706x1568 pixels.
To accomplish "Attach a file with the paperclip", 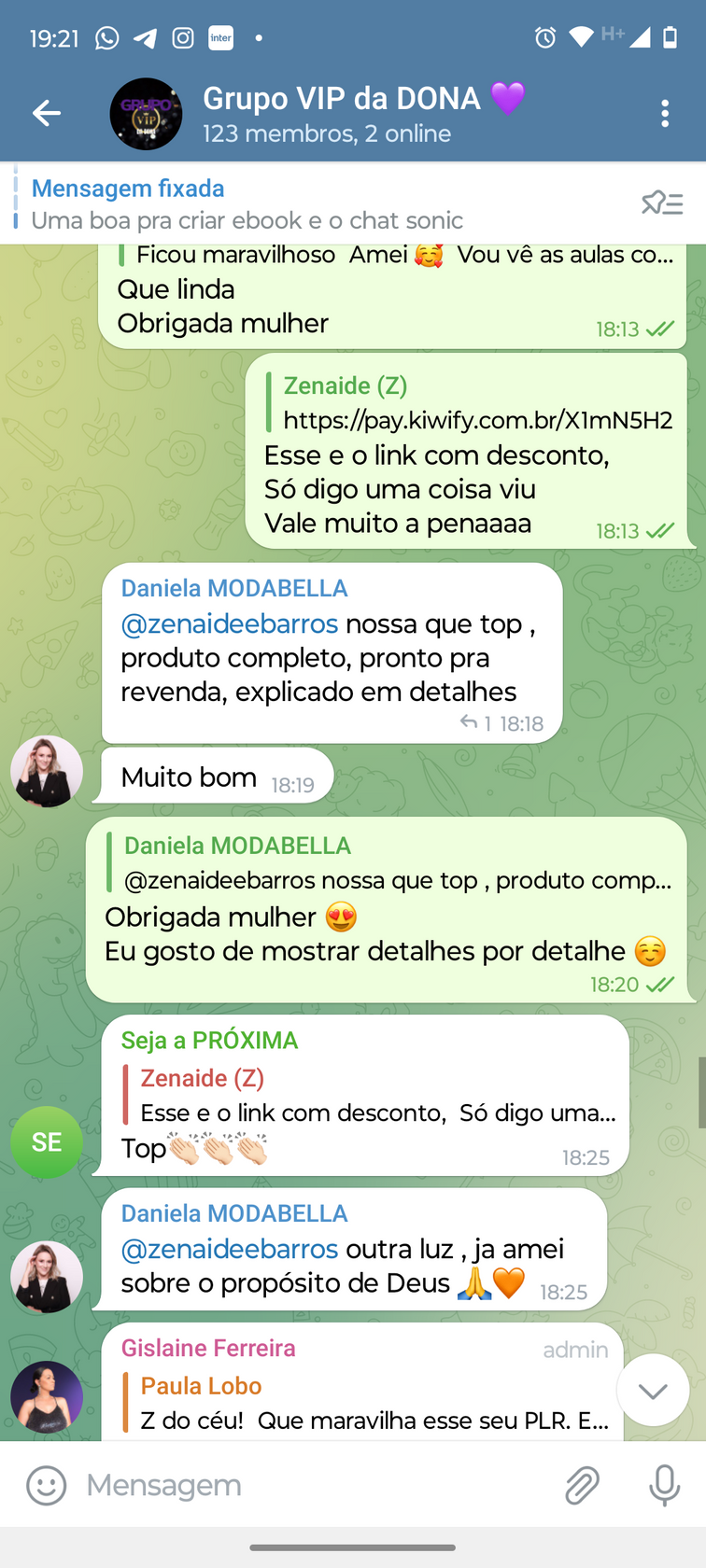I will tap(582, 1485).
